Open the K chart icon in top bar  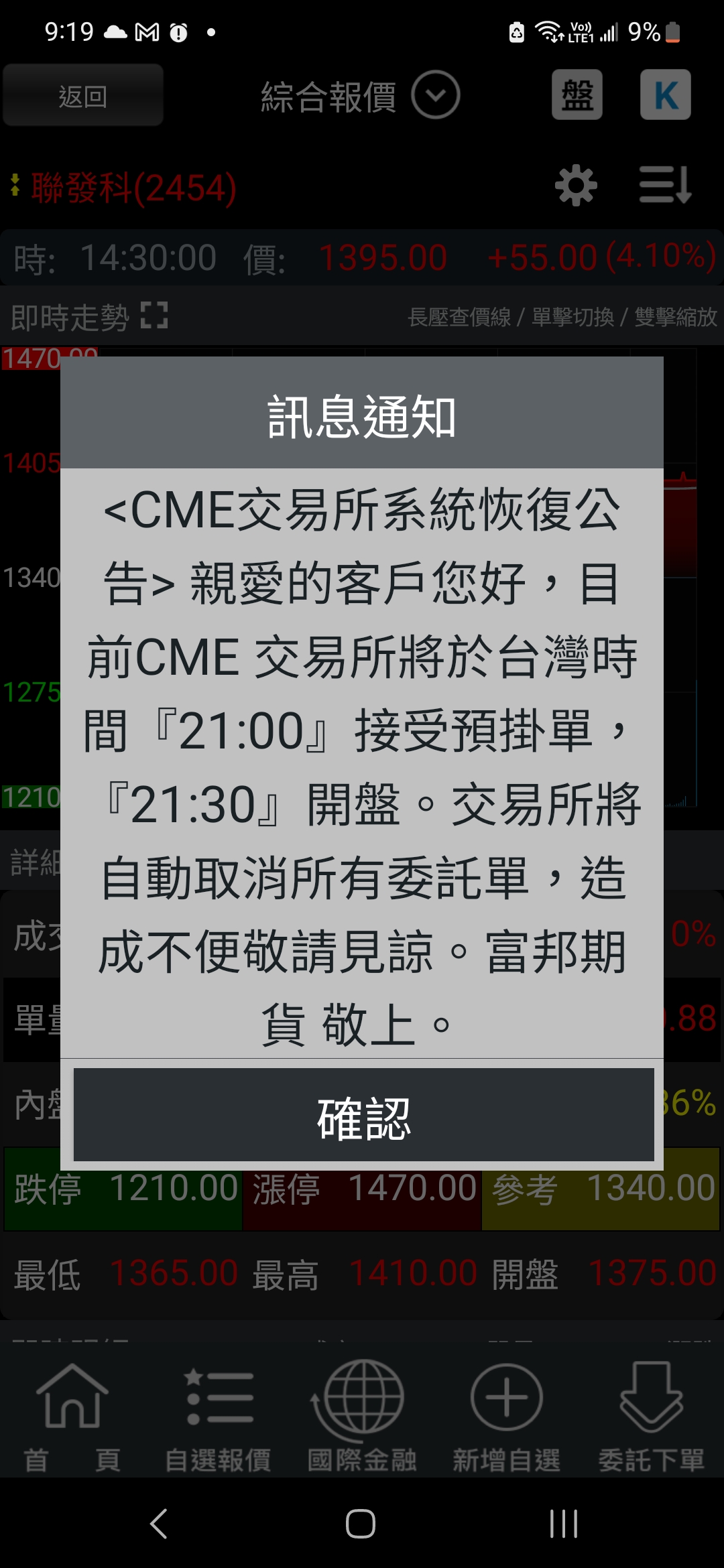click(x=665, y=95)
